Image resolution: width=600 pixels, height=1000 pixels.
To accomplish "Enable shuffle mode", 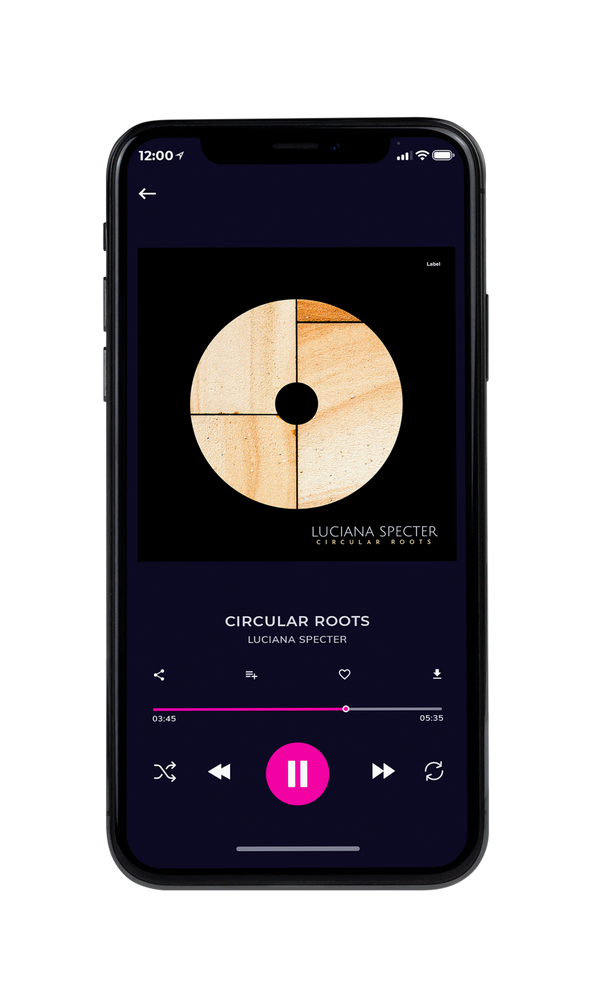I will pyautogui.click(x=165, y=772).
